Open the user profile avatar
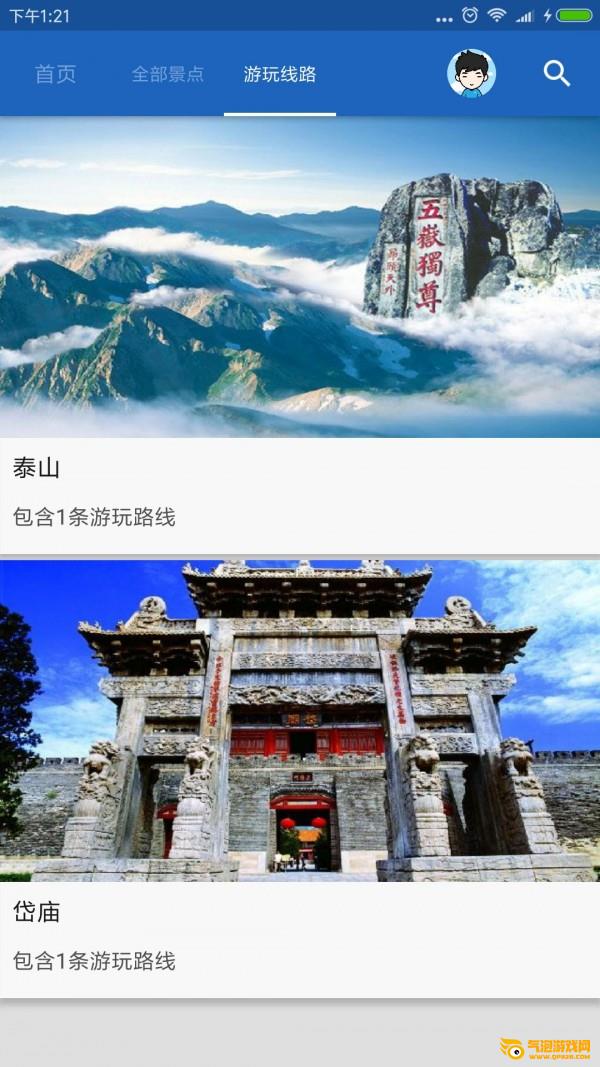 coord(471,73)
